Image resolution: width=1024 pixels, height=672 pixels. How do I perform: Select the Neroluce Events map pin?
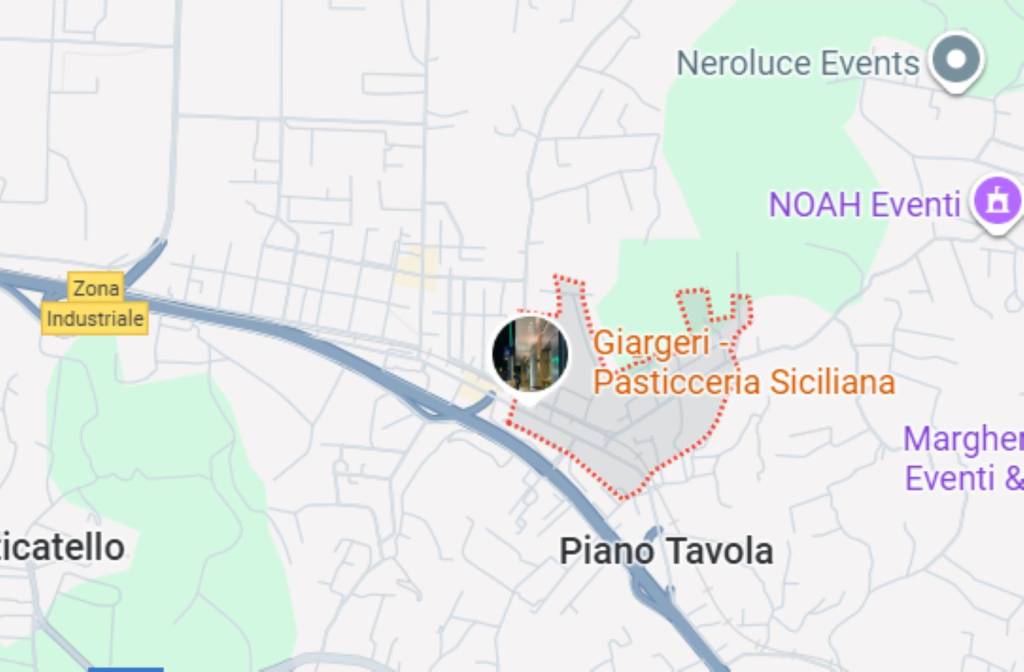pos(957,60)
